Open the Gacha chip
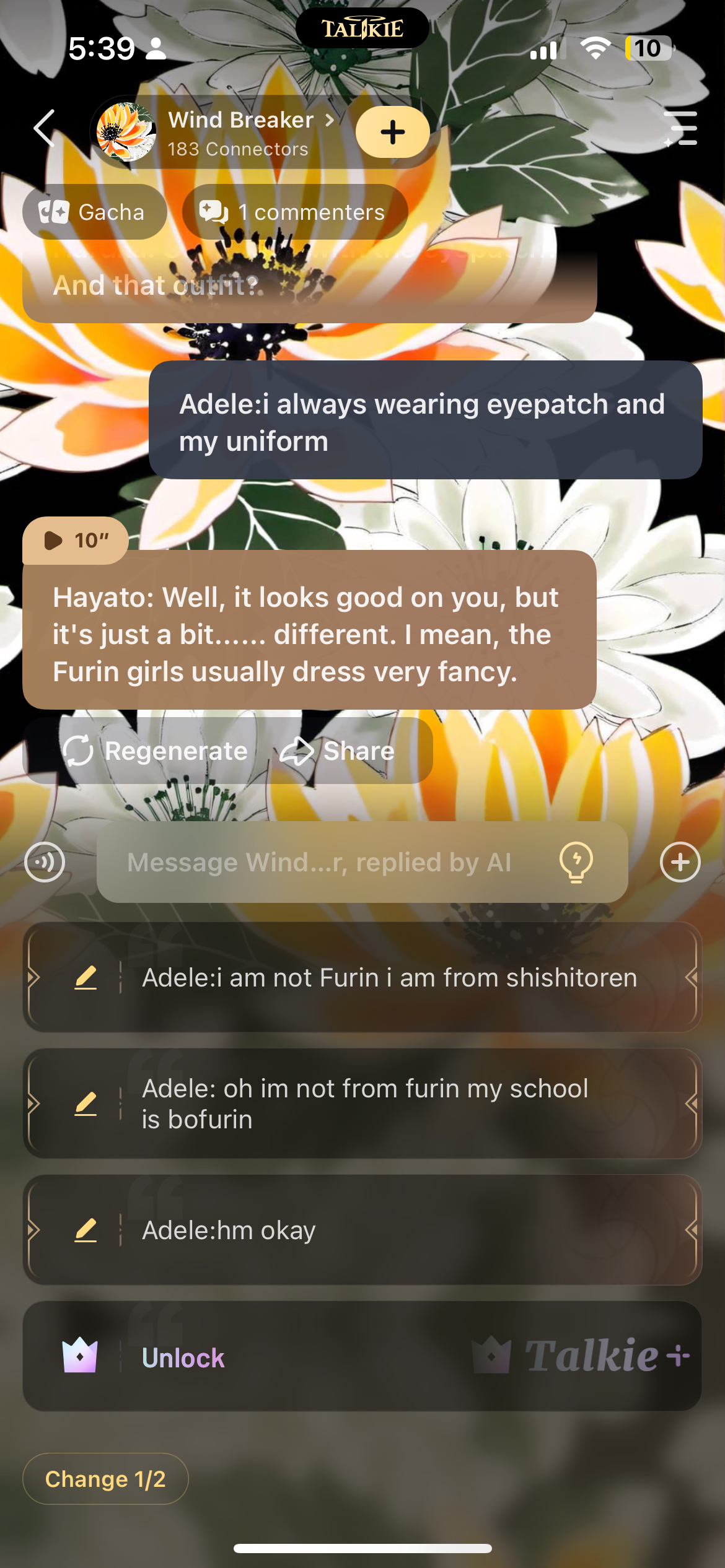This screenshot has width=725, height=1568. (94, 212)
